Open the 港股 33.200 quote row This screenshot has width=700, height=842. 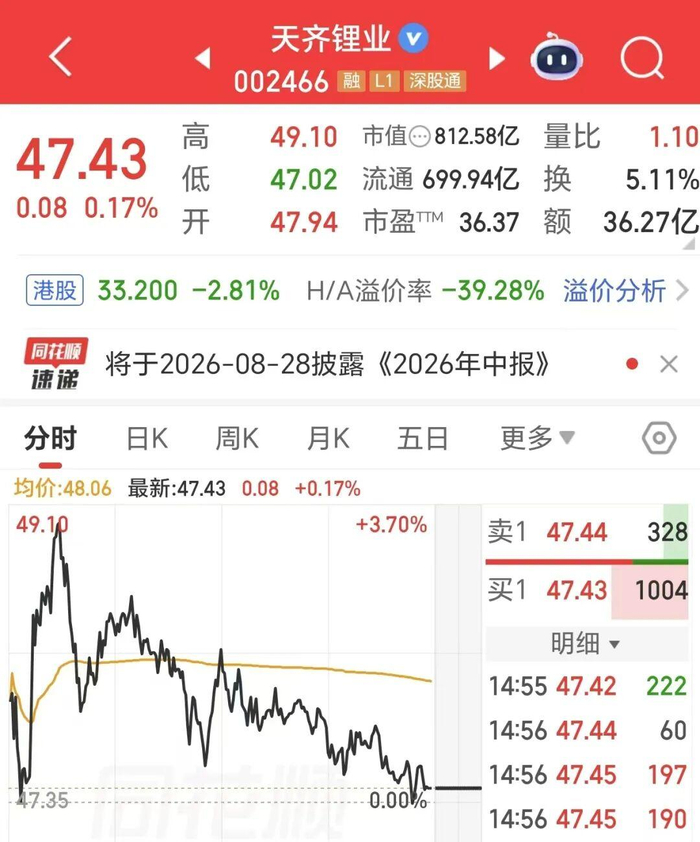pyautogui.click(x=153, y=291)
